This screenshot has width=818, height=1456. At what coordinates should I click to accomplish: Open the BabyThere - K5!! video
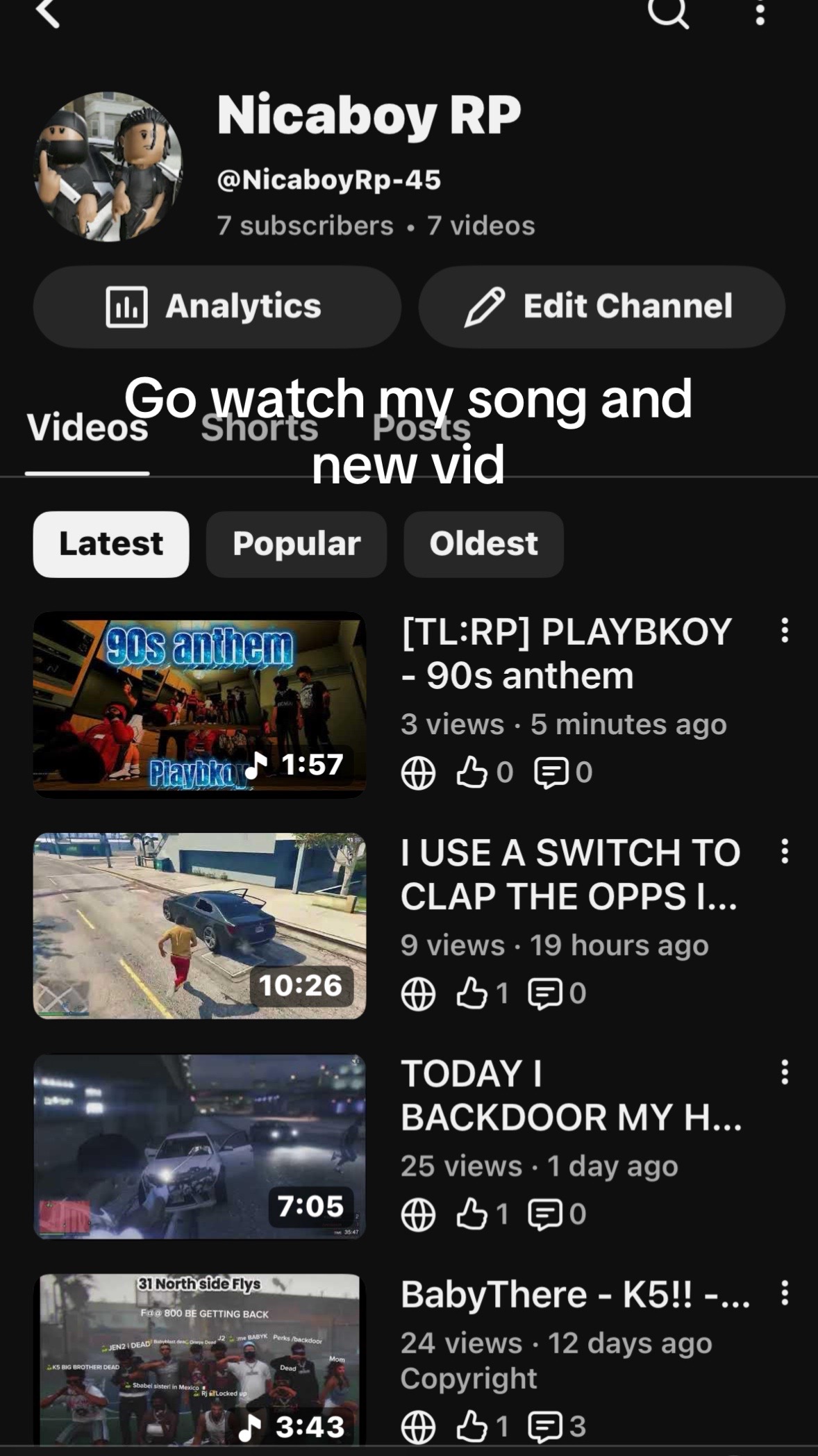tap(199, 1360)
